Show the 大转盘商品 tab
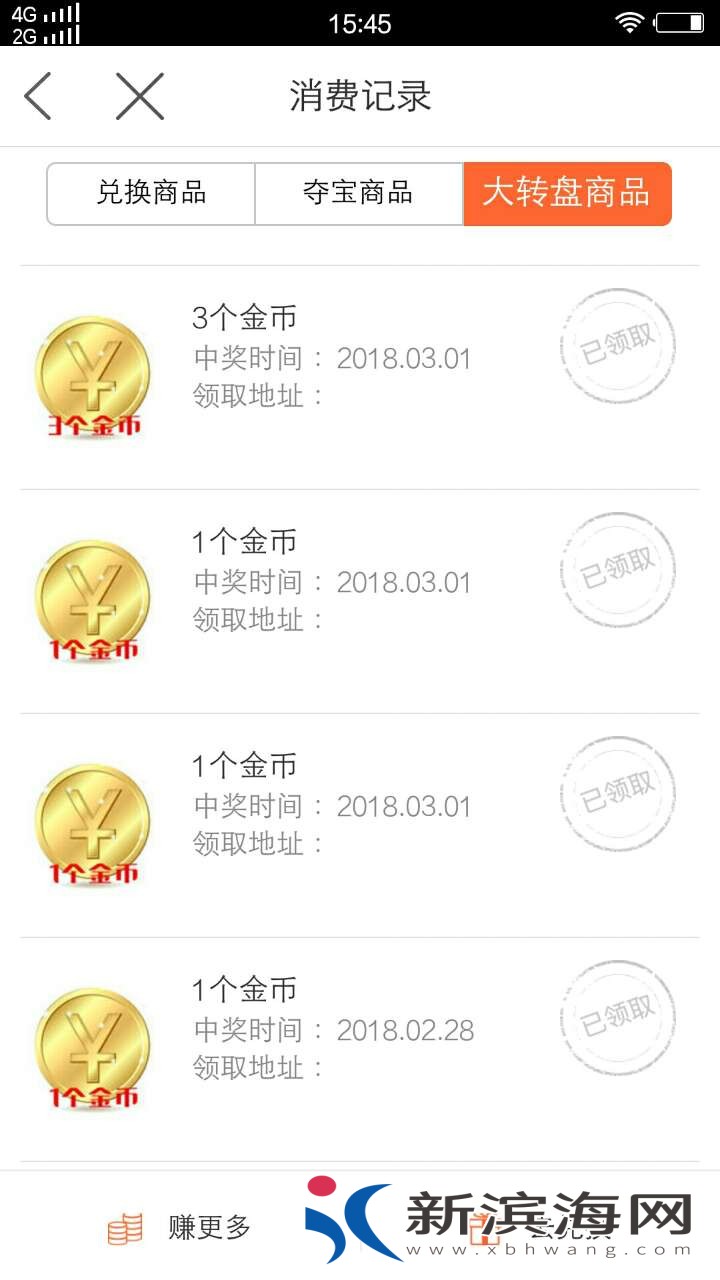This screenshot has width=720, height=1280. (x=567, y=193)
